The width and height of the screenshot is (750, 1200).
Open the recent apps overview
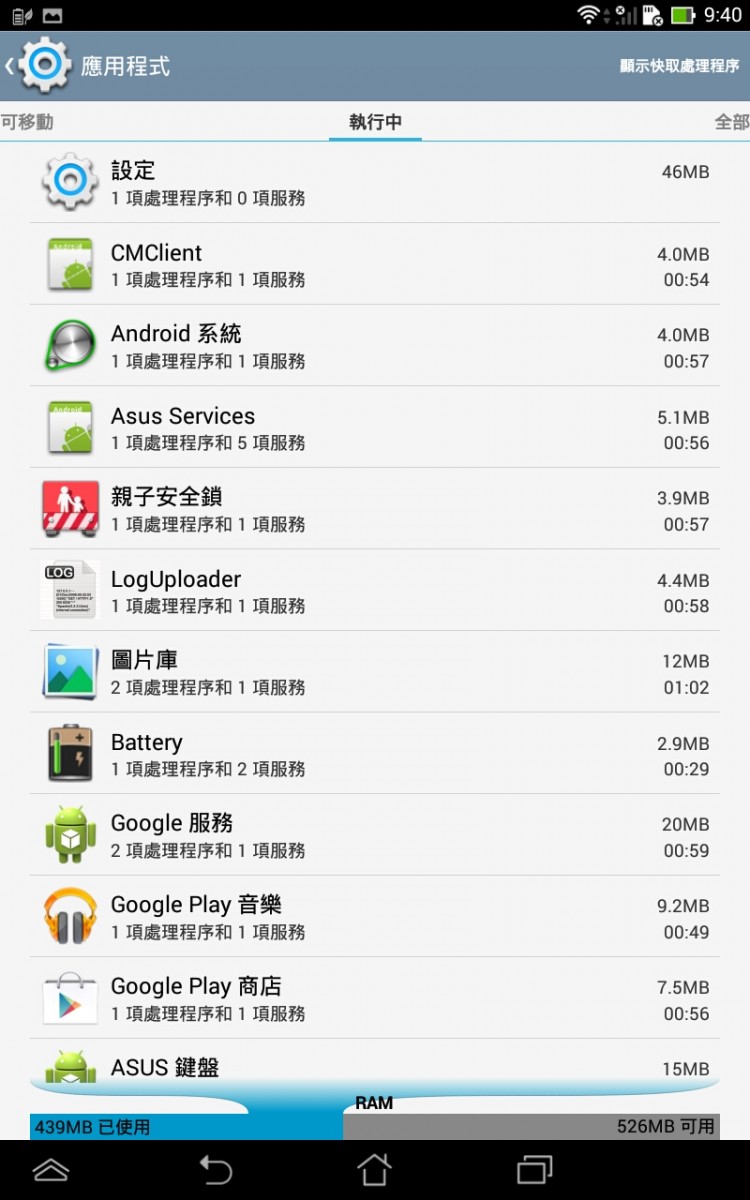[x=534, y=1169]
